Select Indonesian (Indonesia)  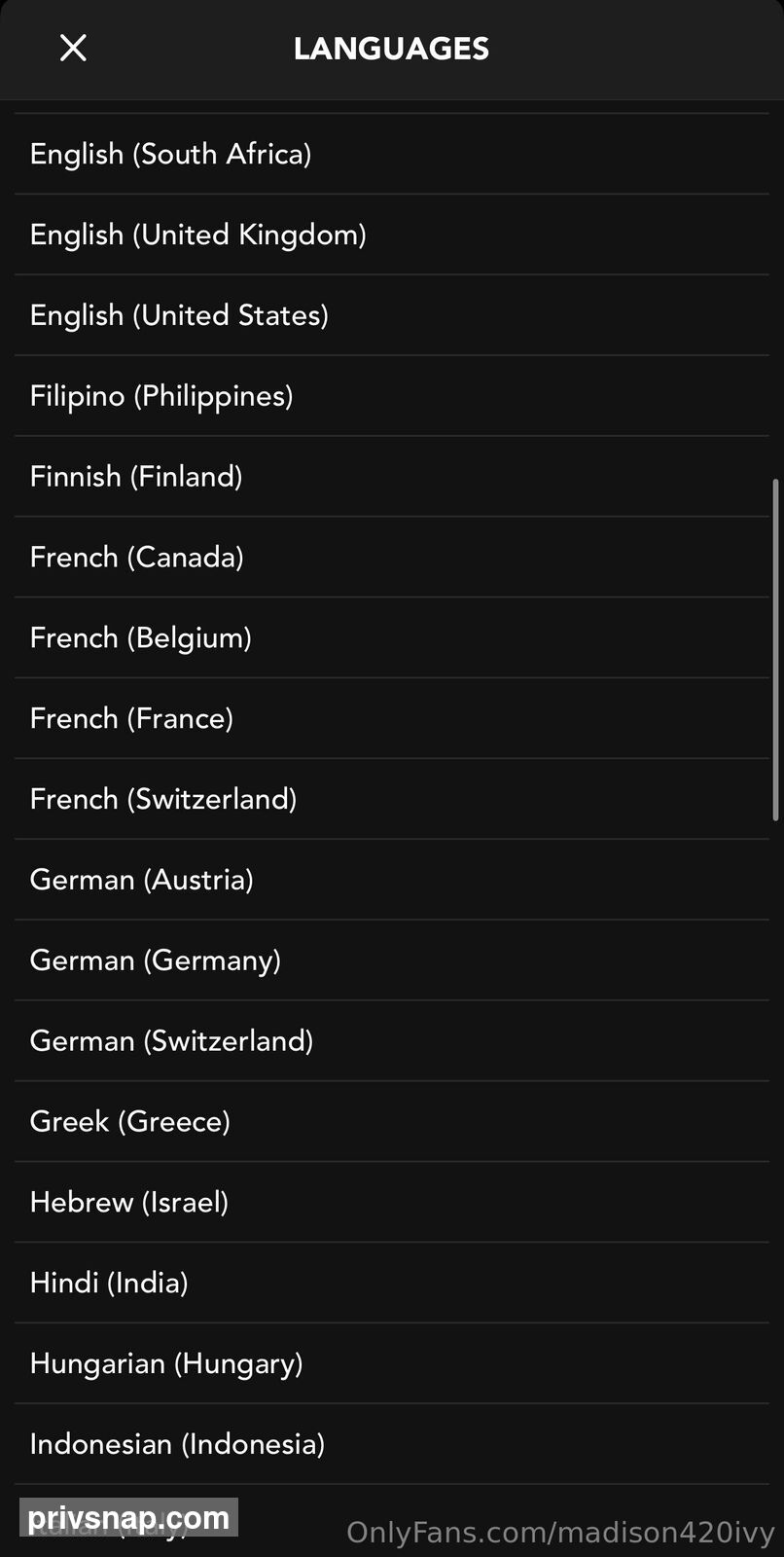coord(392,1446)
